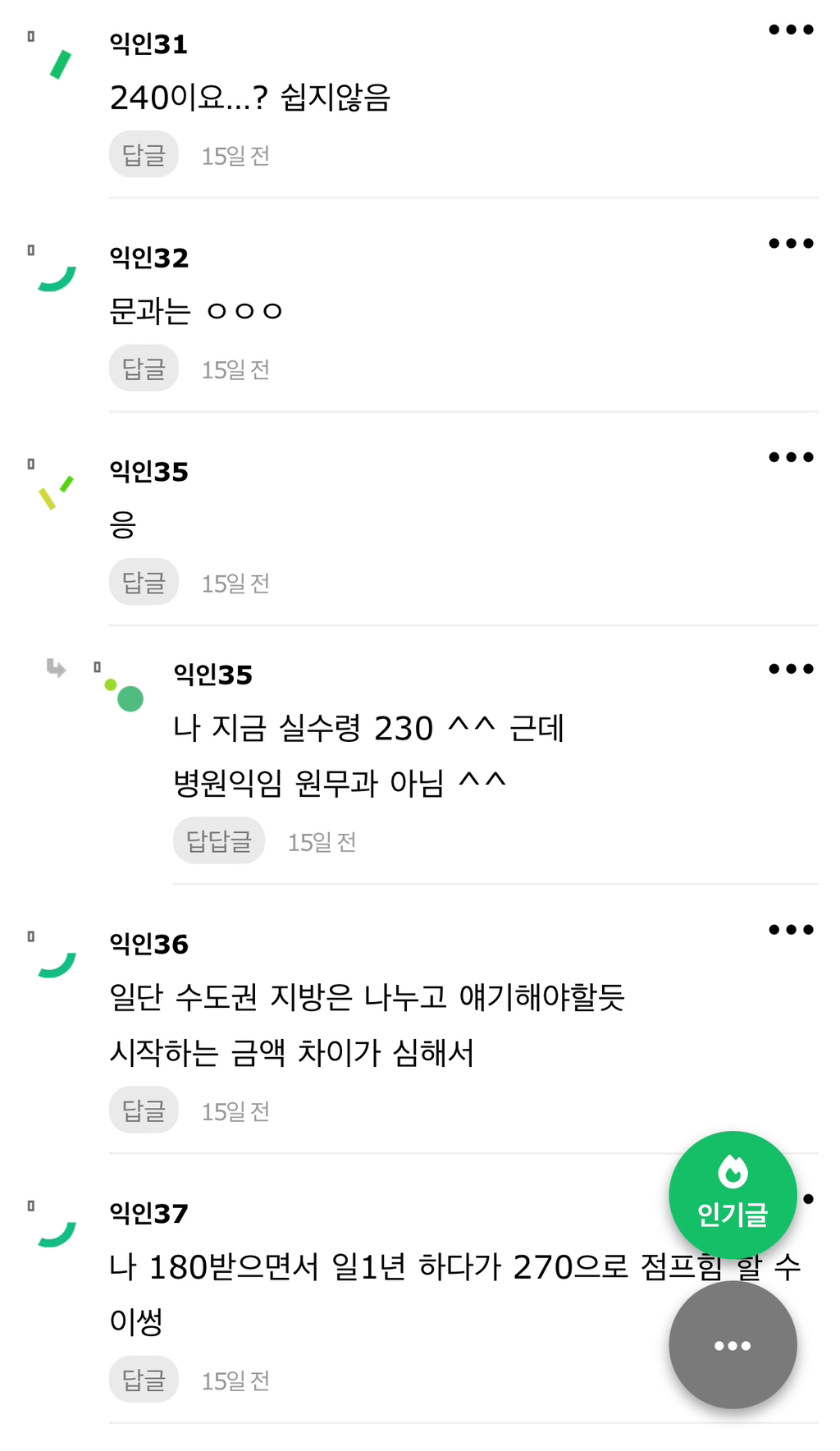Open the options menu on 익인31's comment
The height and width of the screenshot is (1451, 840).
click(x=791, y=30)
